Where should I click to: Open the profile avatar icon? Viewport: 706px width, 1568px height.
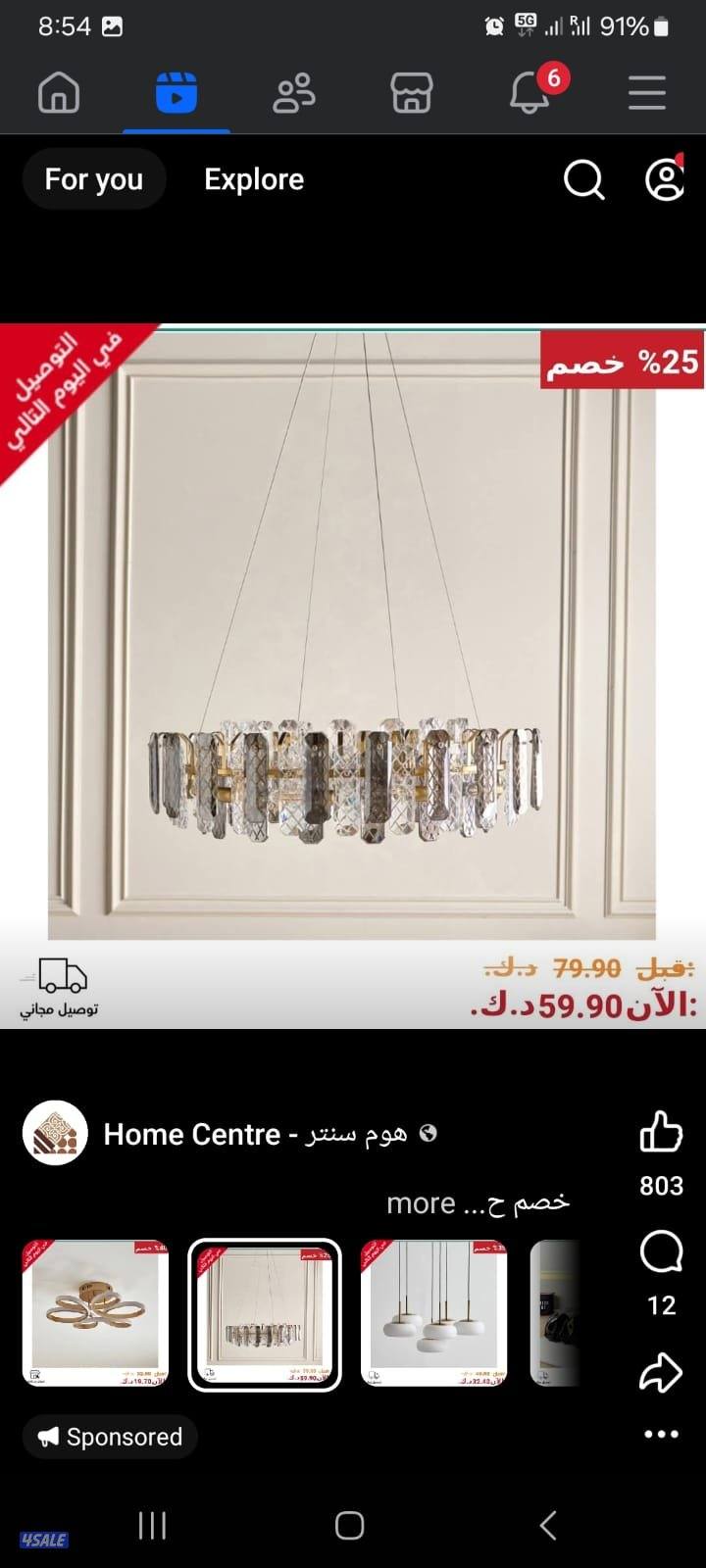[x=664, y=179]
